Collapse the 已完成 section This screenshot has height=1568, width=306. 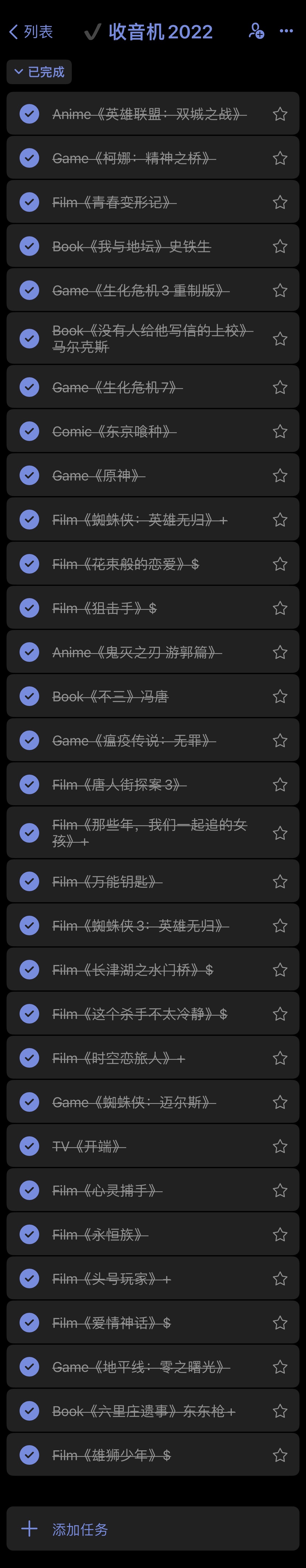[x=39, y=72]
